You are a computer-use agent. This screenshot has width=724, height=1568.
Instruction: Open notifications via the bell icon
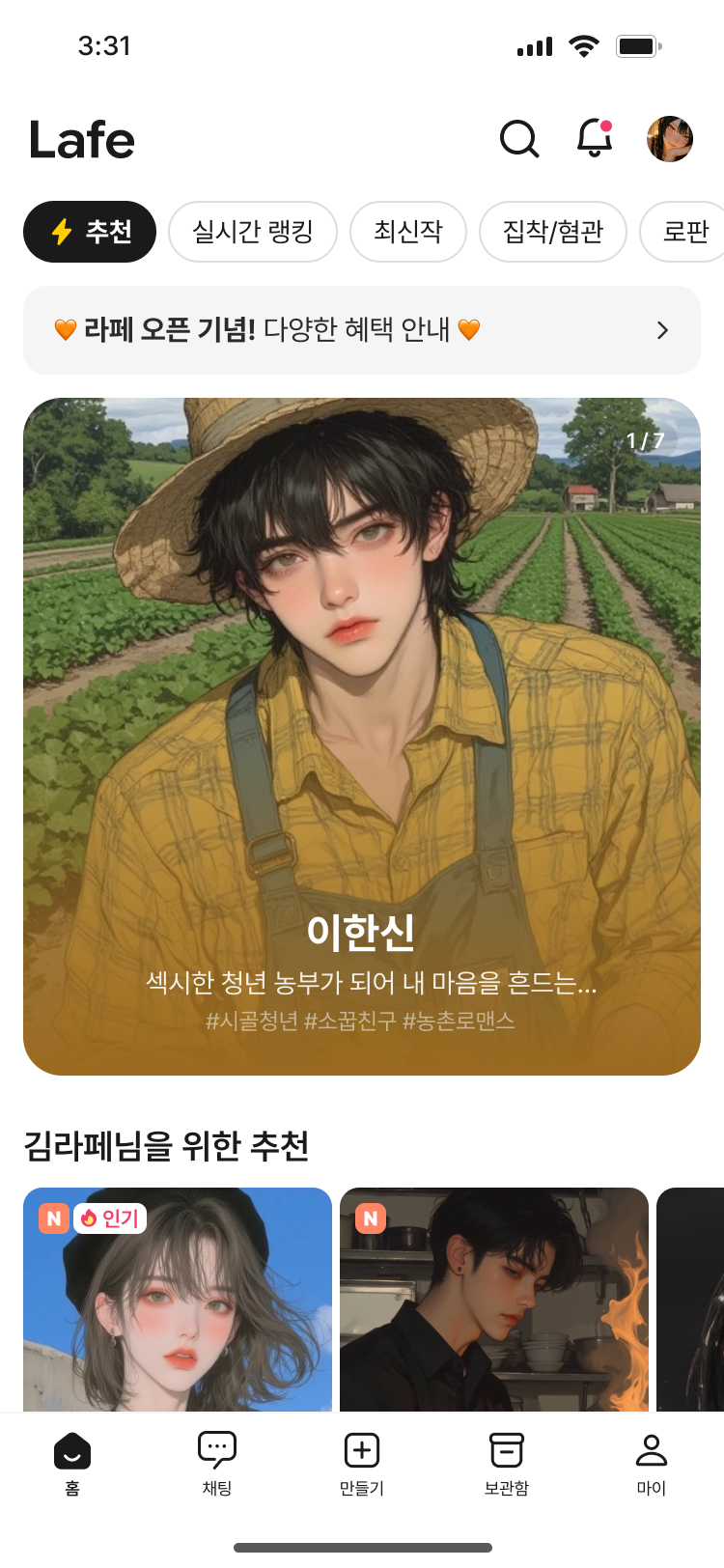pyautogui.click(x=594, y=139)
